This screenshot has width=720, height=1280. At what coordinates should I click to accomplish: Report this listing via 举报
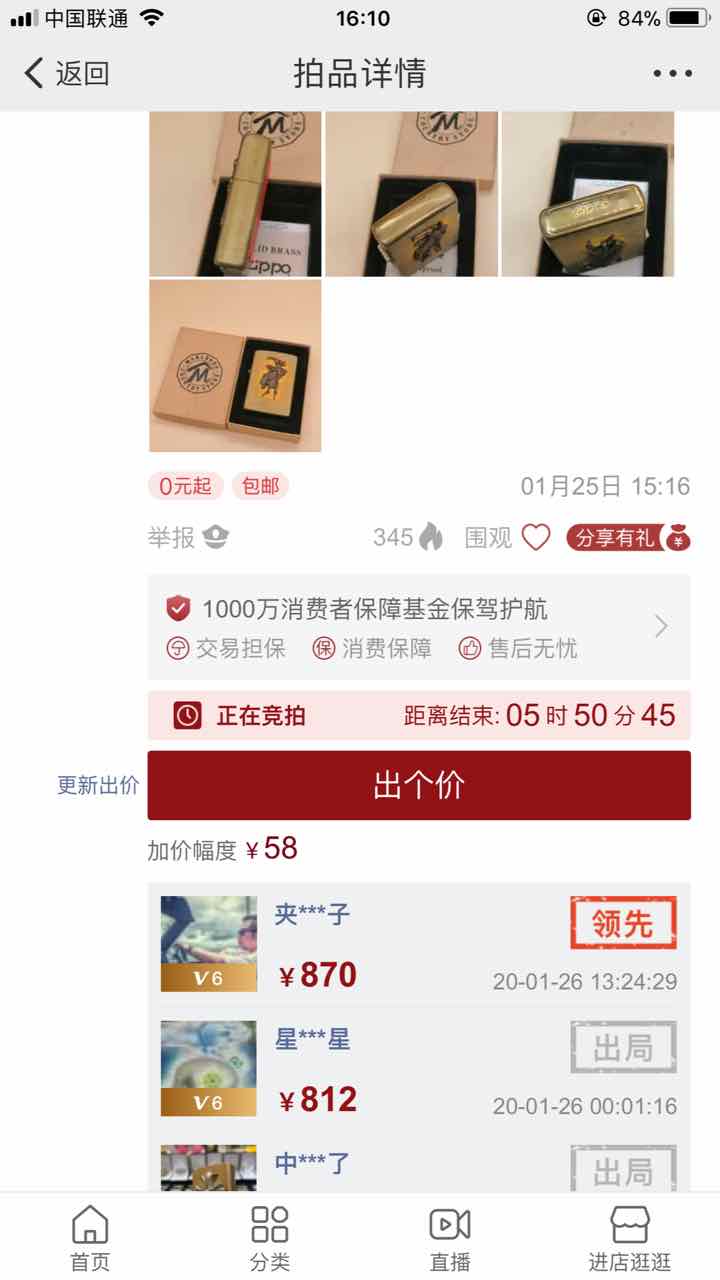(188, 538)
